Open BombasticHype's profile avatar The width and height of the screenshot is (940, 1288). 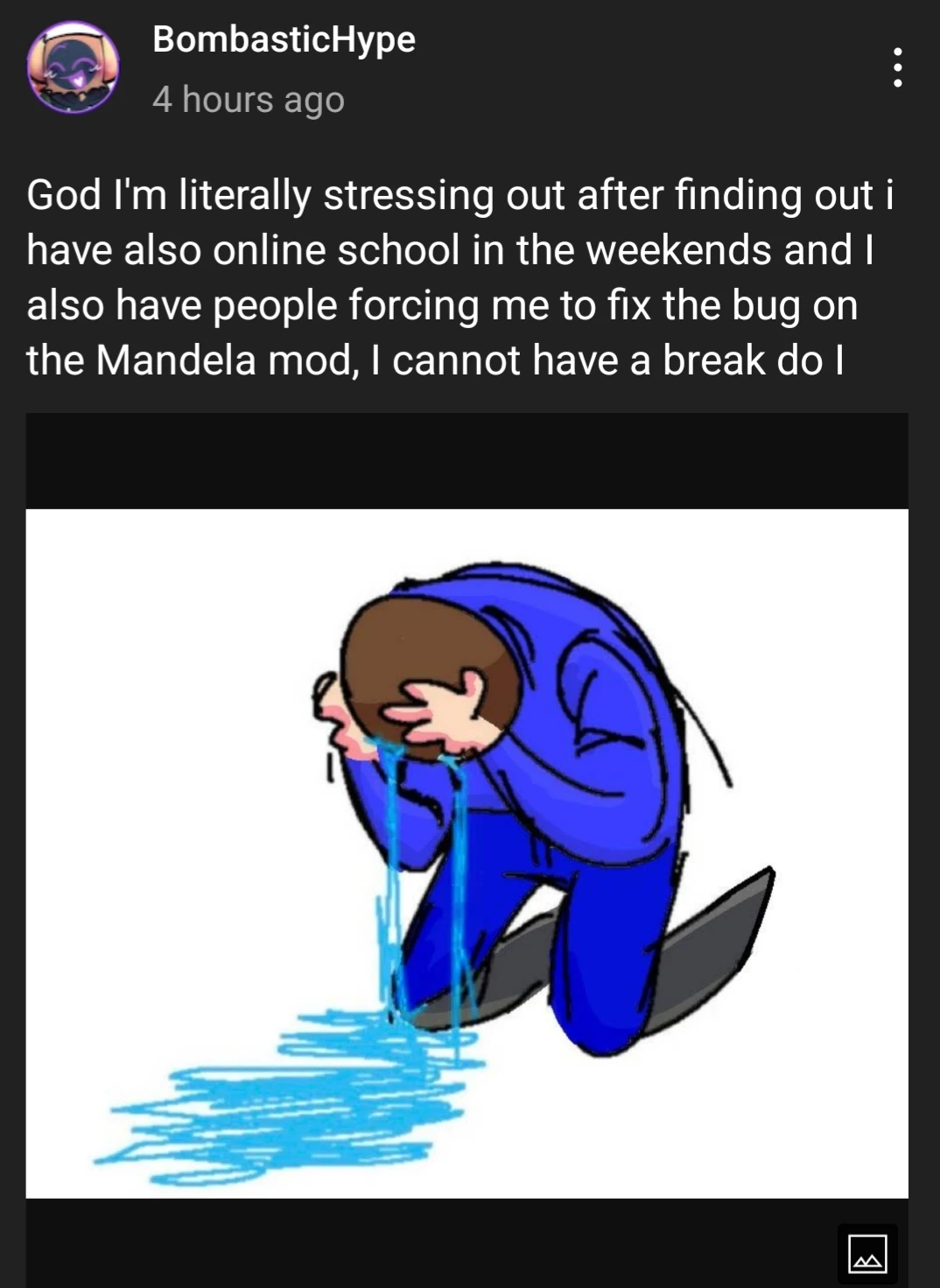[x=74, y=68]
